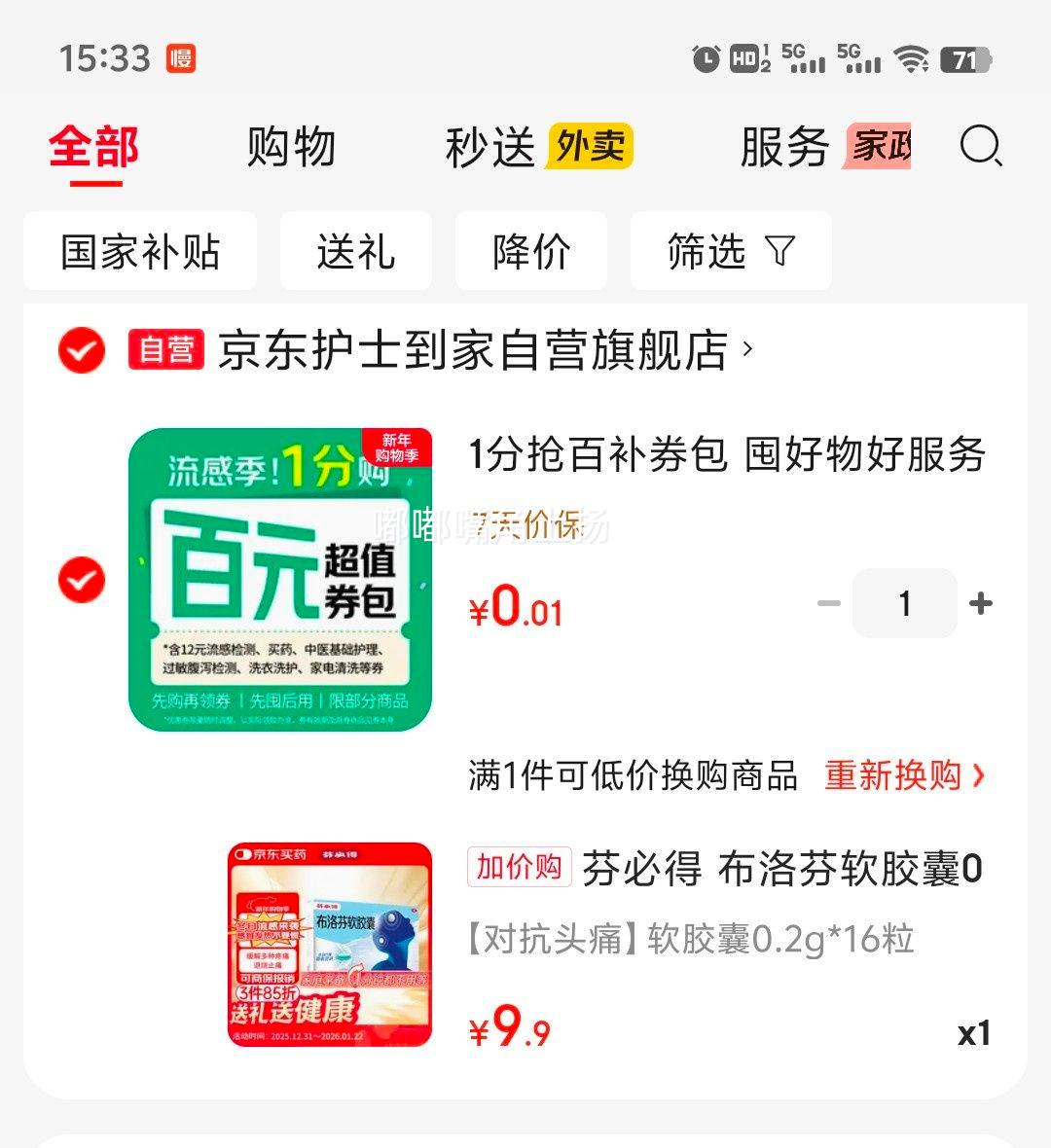1051x1148 pixels.
Task: Switch to the 购物 tab
Action: 292,148
